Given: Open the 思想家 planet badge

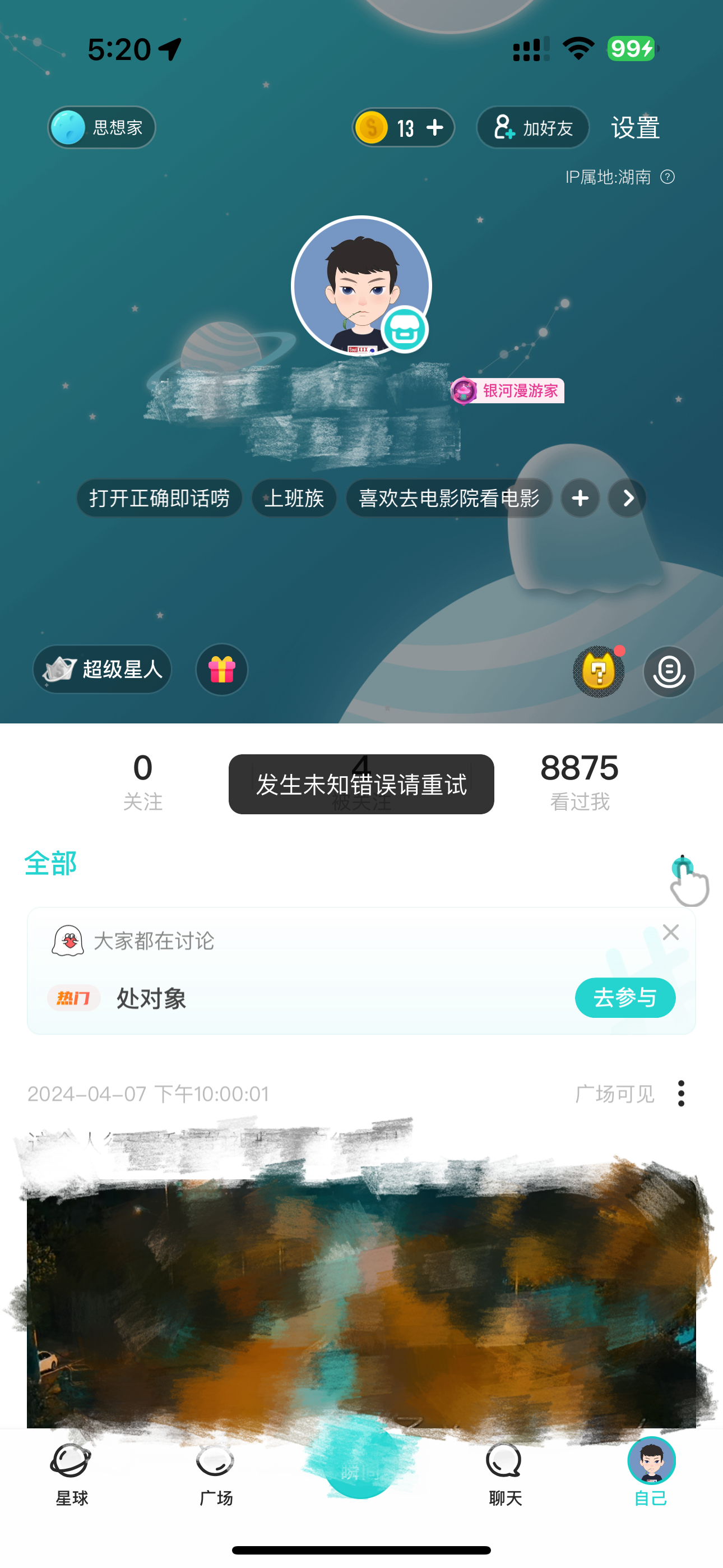Looking at the screenshot, I should click(101, 127).
